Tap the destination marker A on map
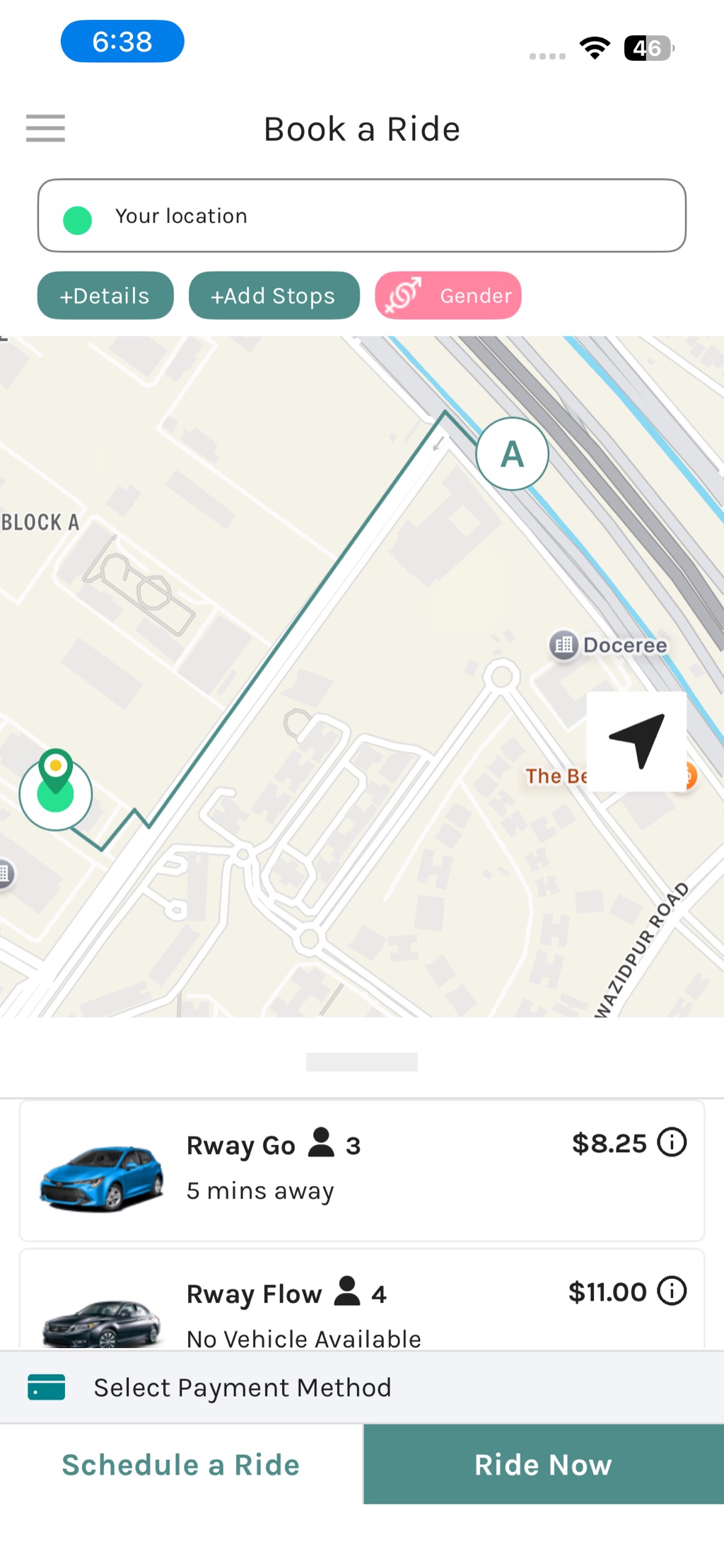 [513, 453]
